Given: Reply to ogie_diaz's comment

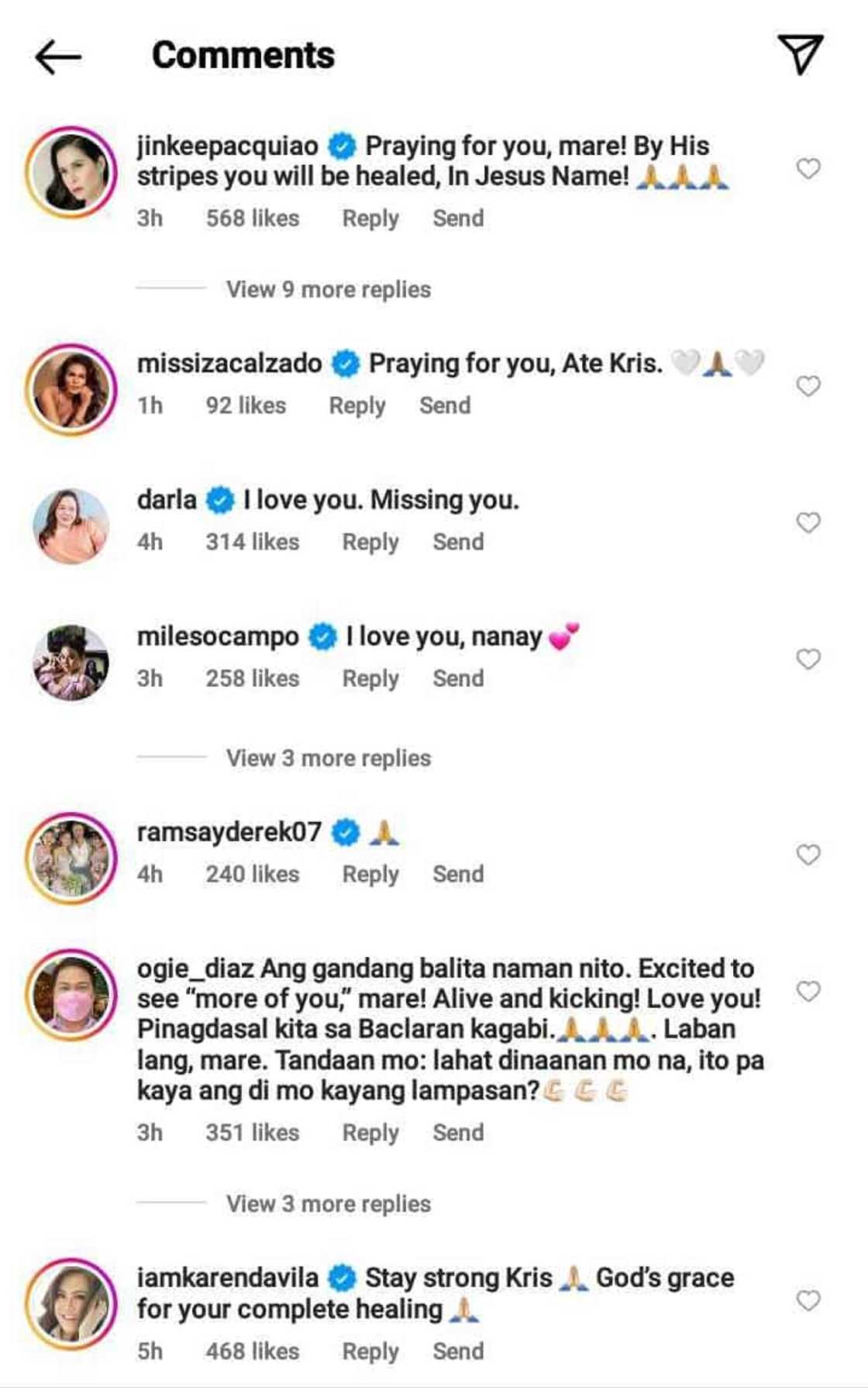Looking at the screenshot, I should (370, 1133).
